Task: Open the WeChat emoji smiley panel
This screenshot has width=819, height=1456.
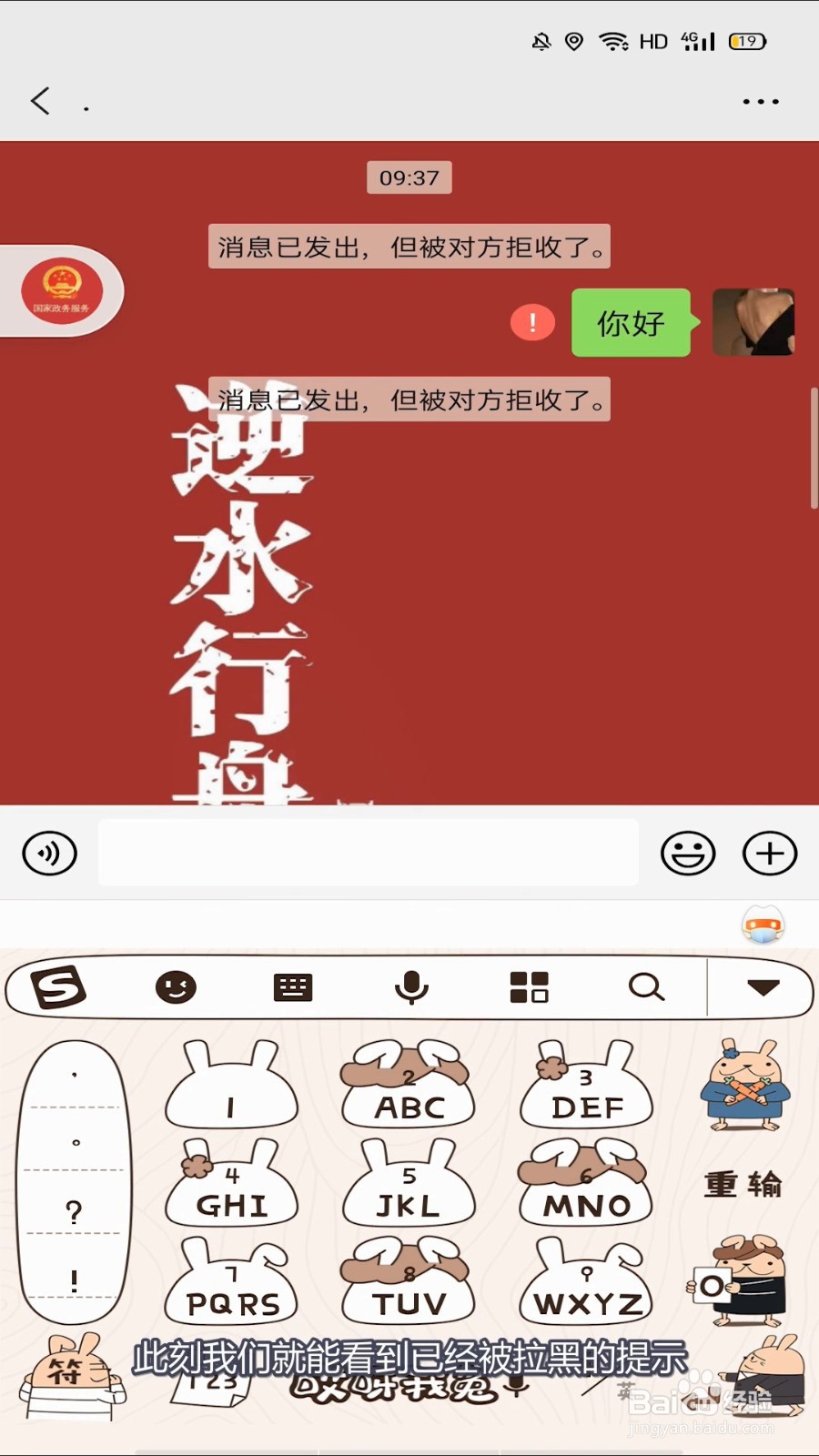Action: pos(689,853)
